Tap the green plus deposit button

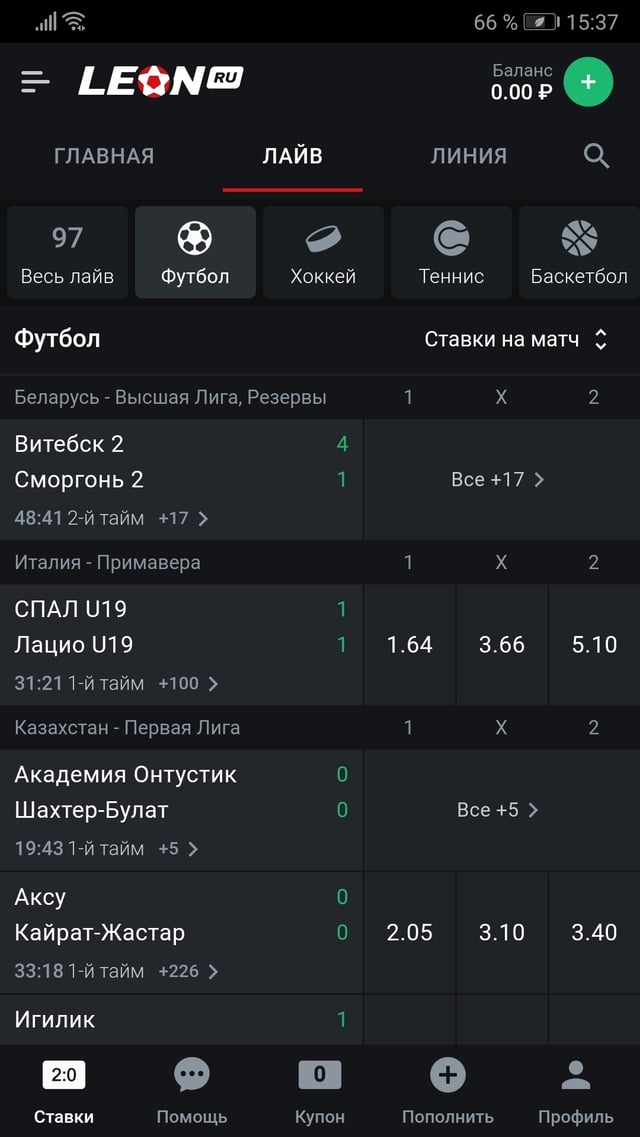[588, 82]
